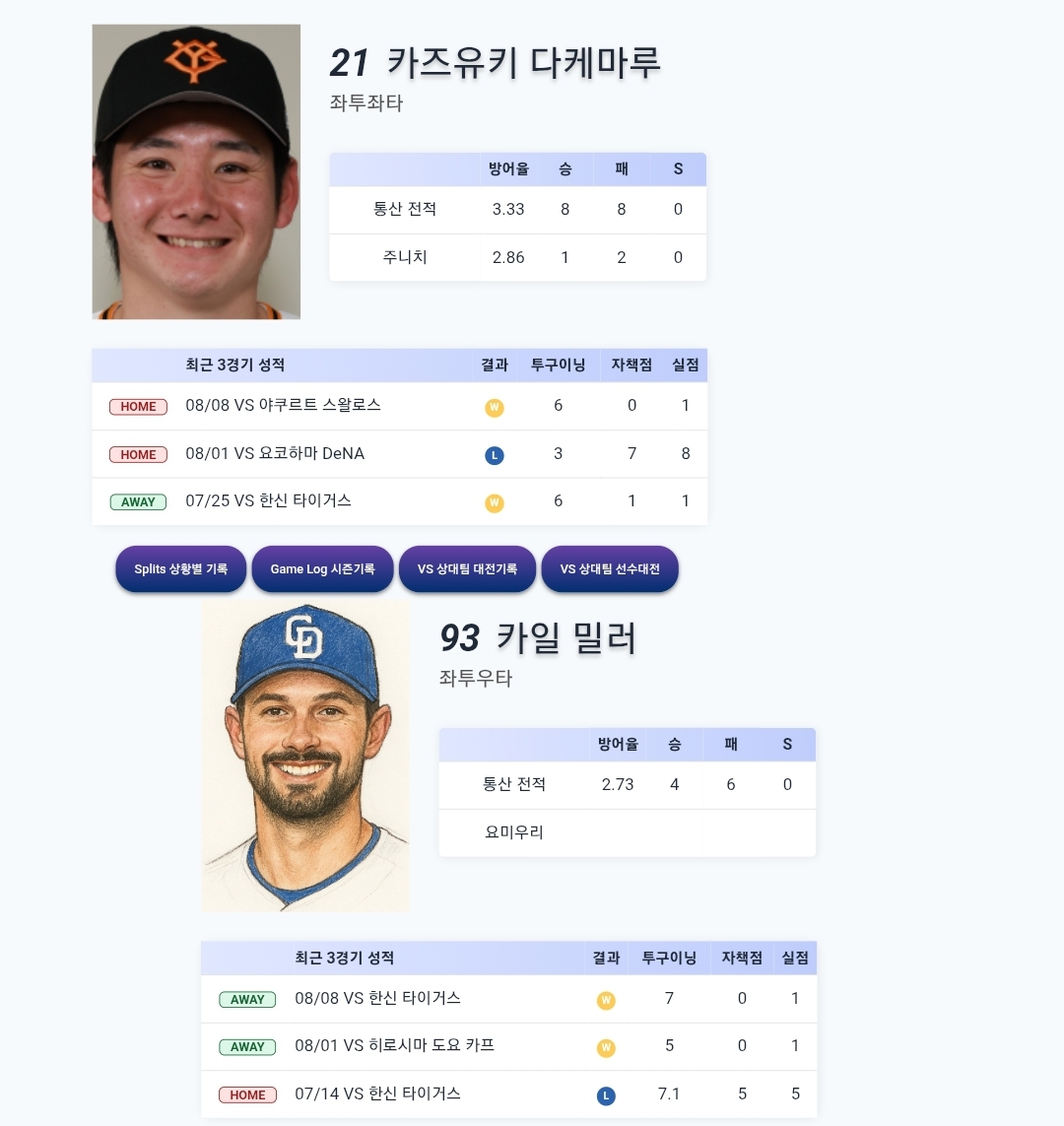Tap VS 상대팀 선수대전 button
This screenshot has width=1064, height=1126.
point(610,568)
